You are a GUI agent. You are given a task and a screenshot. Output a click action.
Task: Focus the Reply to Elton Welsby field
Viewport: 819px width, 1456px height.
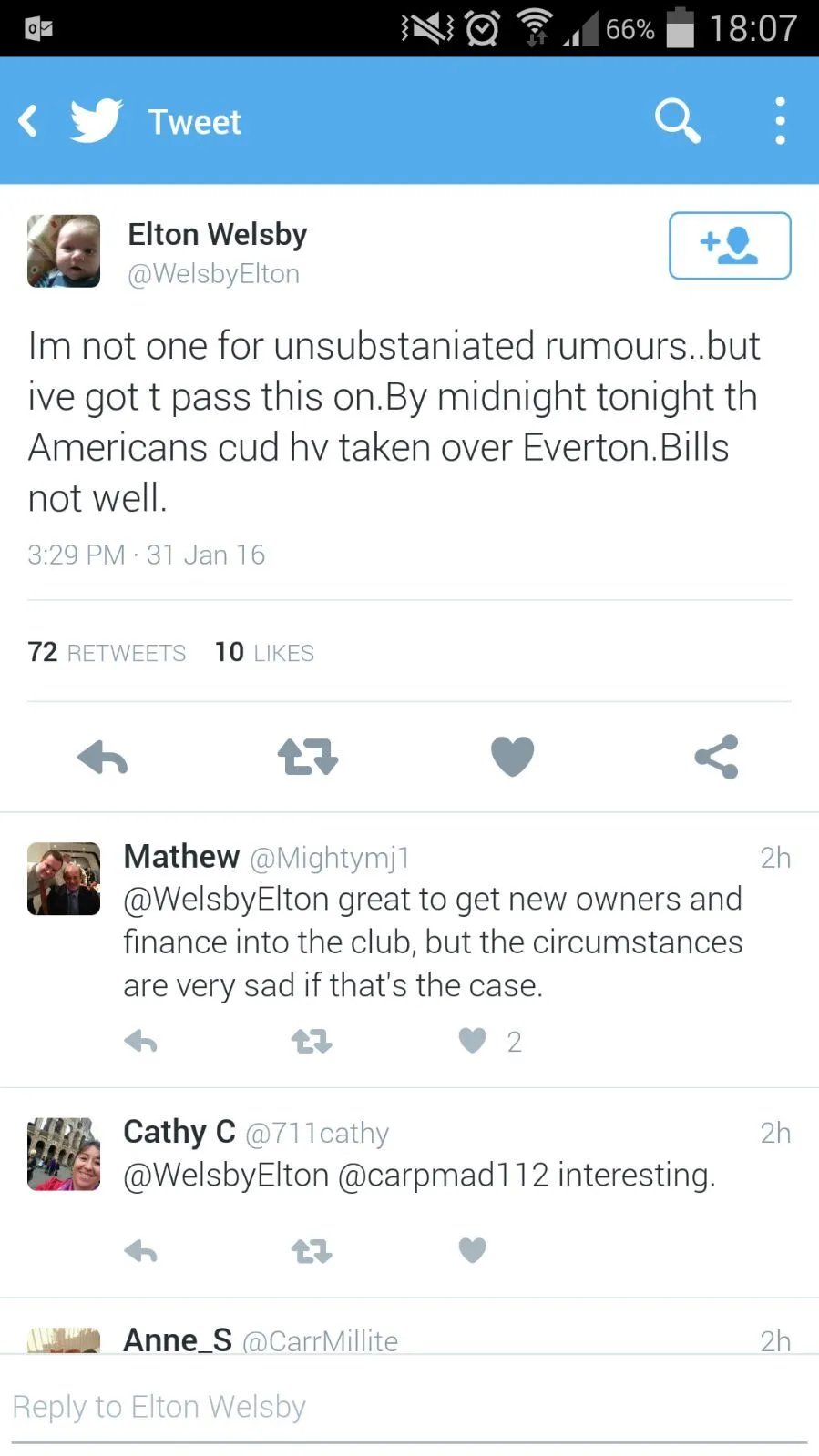pos(409,1408)
